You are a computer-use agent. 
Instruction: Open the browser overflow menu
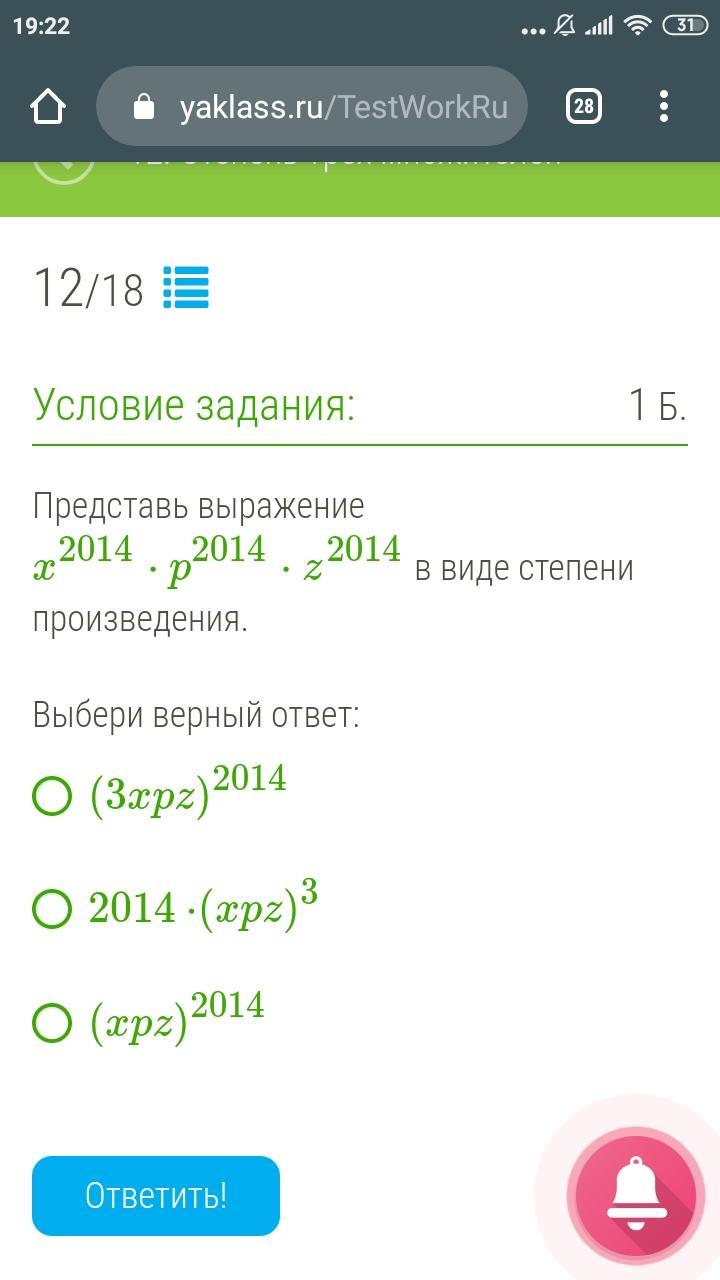664,106
